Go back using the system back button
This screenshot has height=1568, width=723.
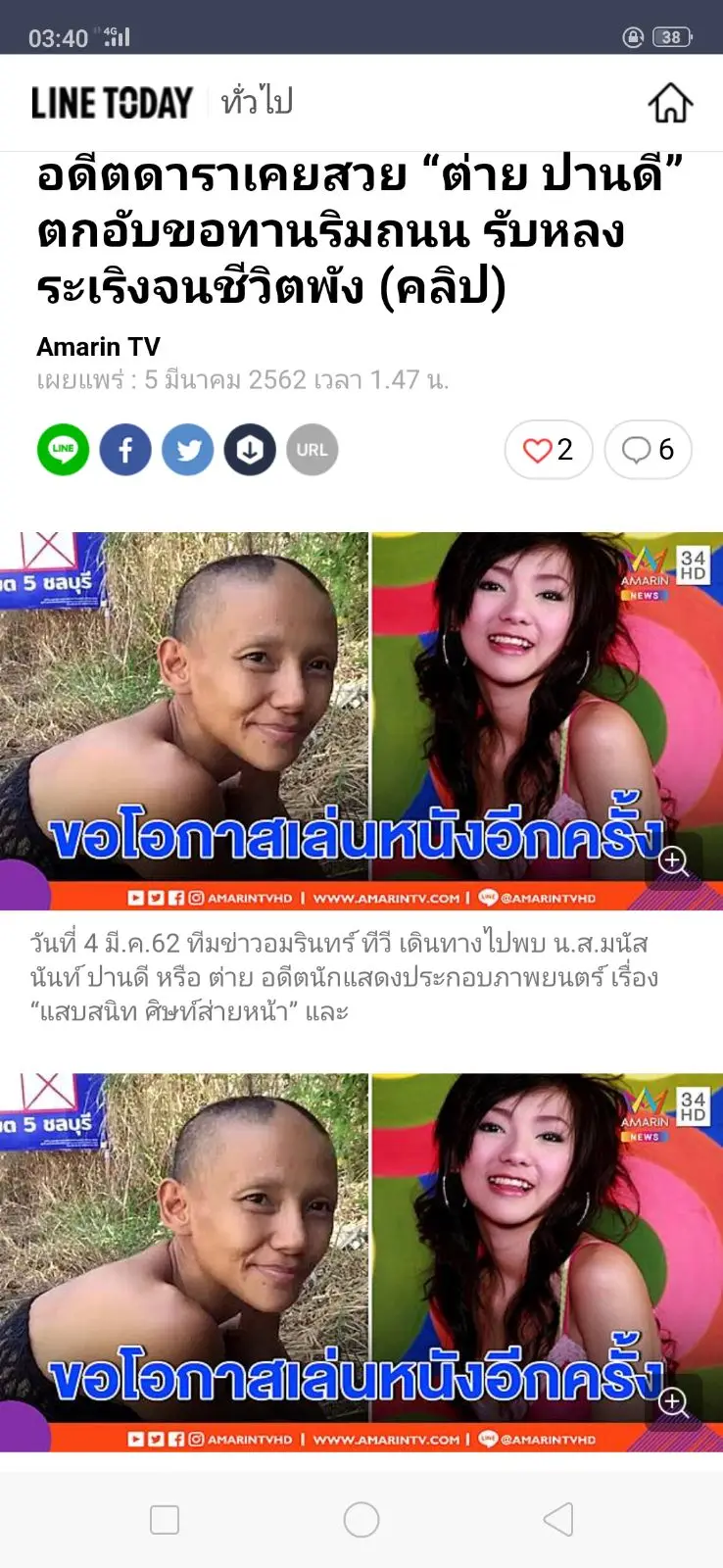(x=557, y=1520)
